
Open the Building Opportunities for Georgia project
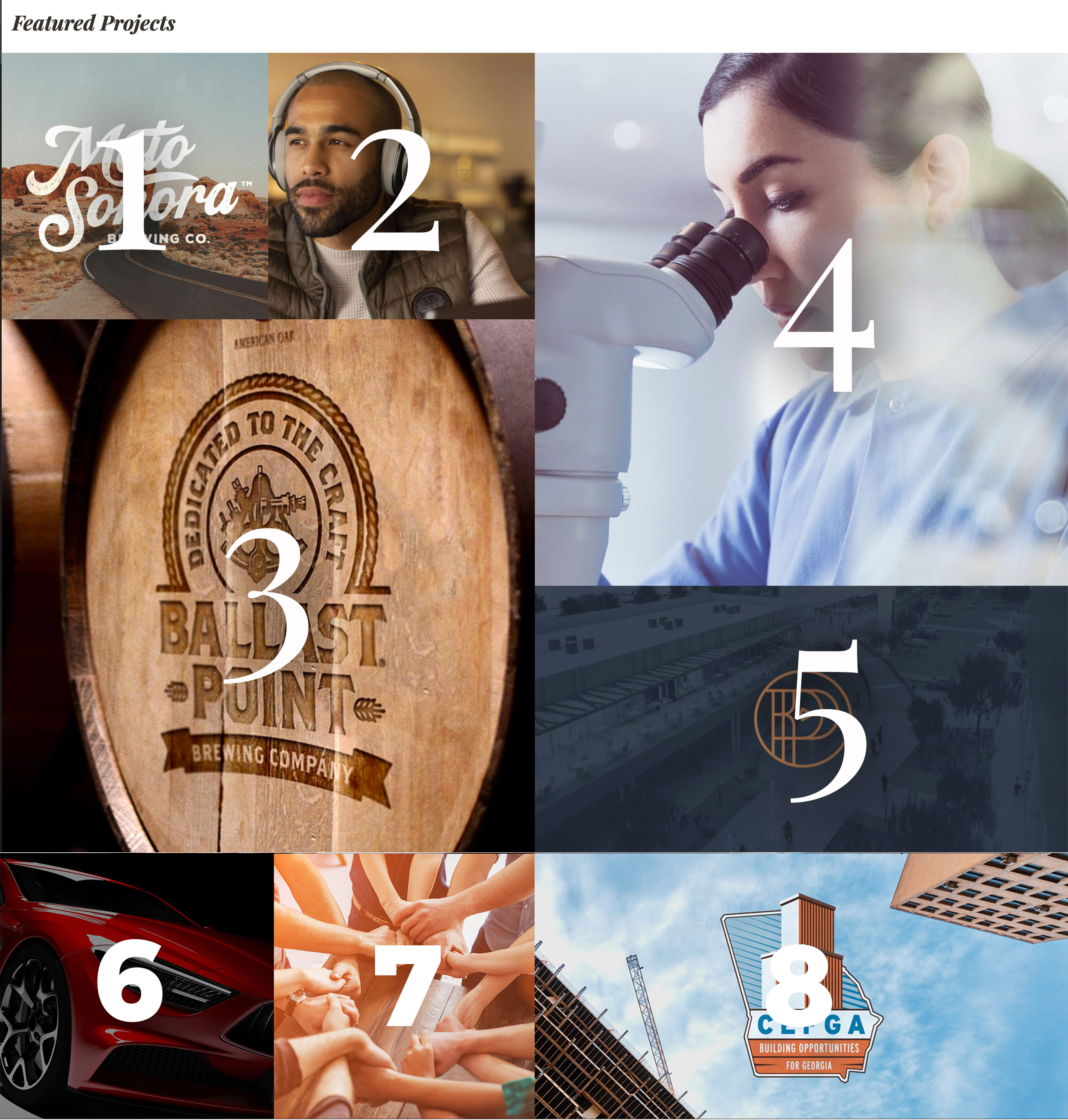point(801,986)
